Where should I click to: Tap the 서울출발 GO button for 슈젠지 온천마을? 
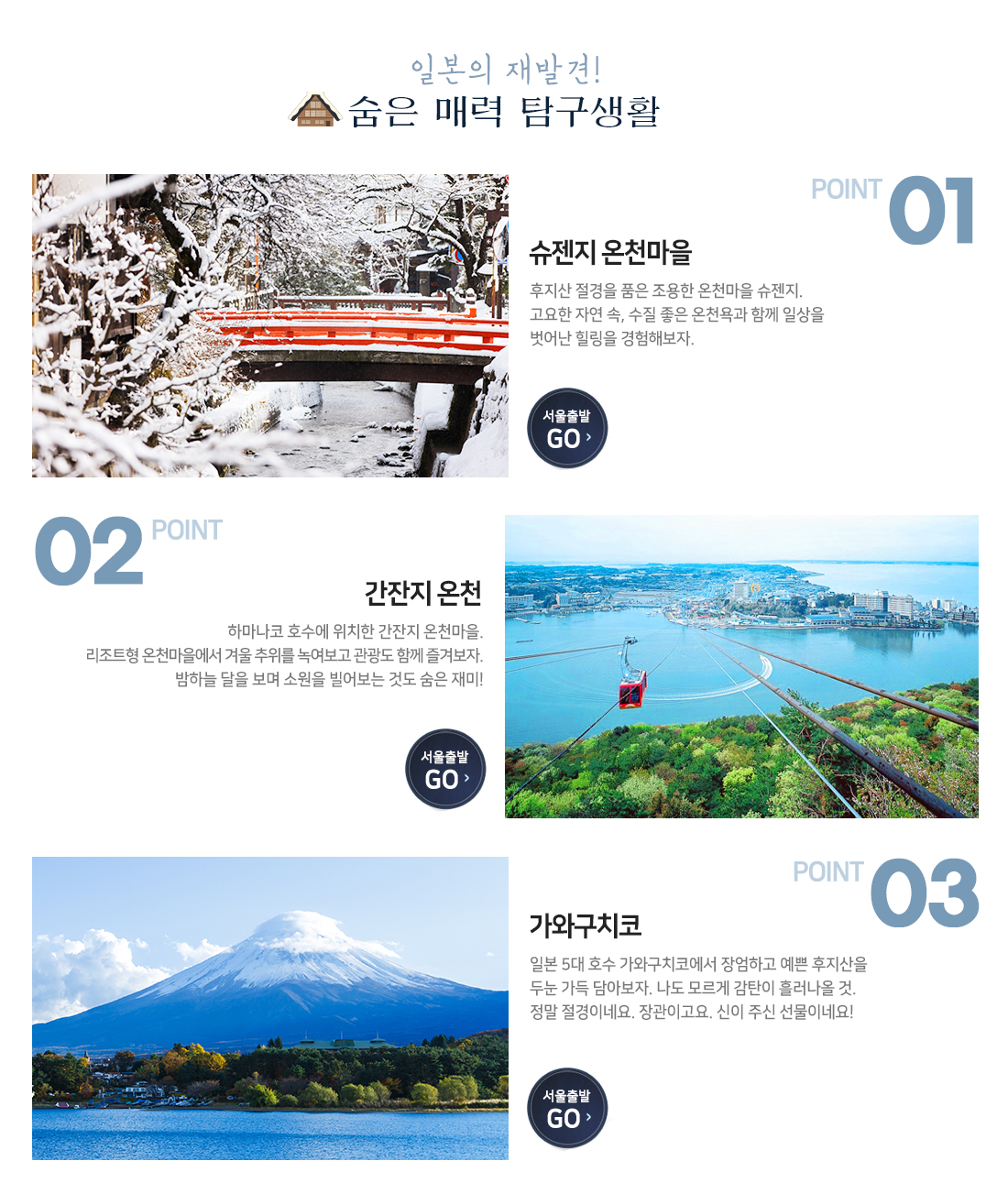[567, 428]
